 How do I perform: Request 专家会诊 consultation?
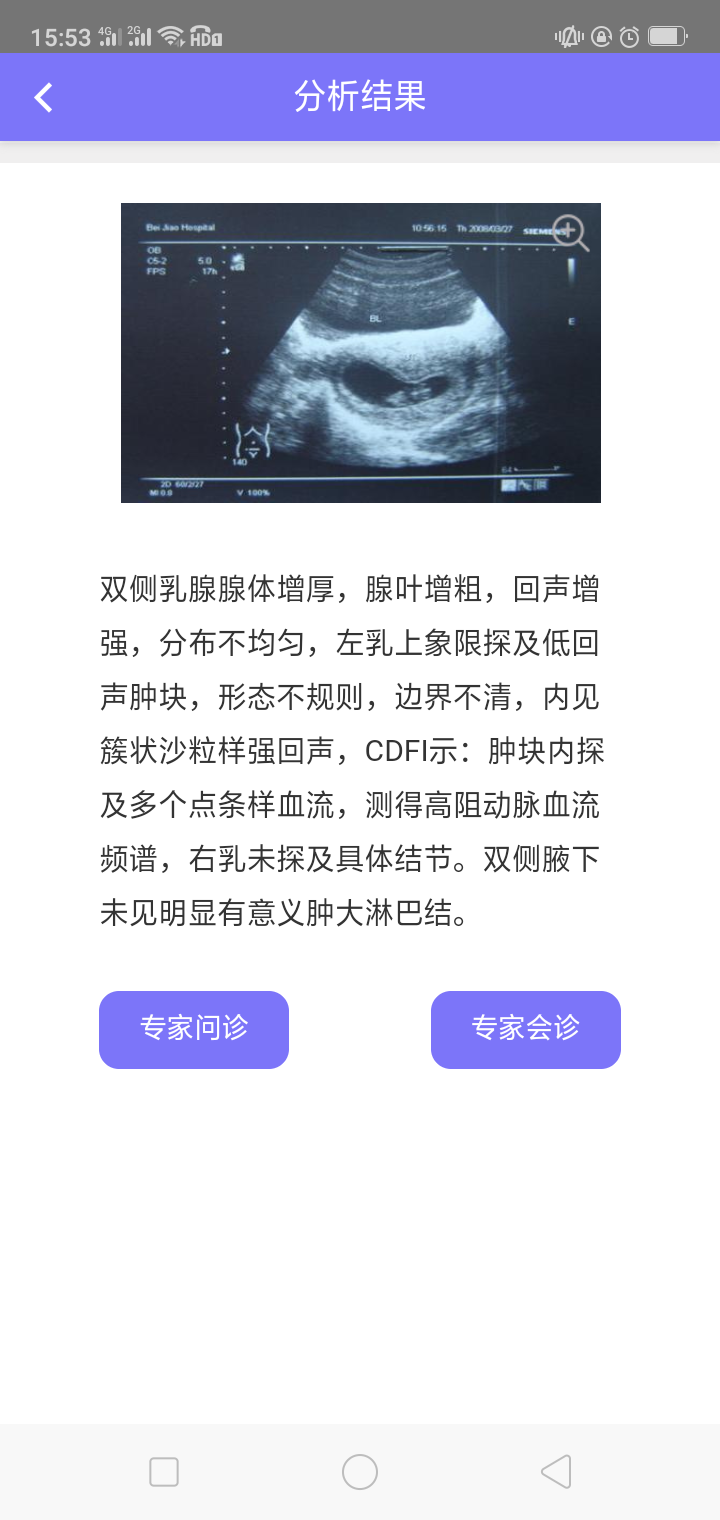click(525, 1029)
